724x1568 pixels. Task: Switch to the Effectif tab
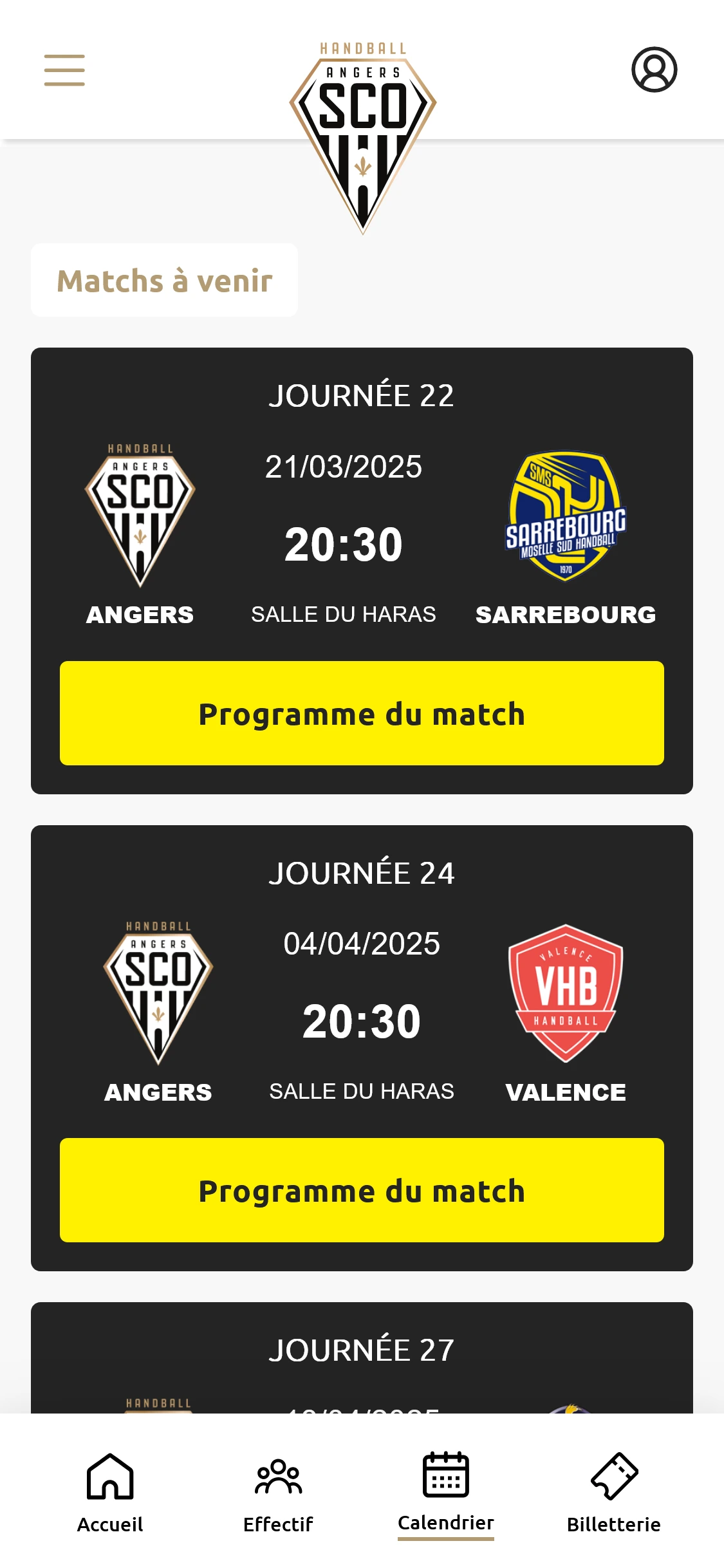point(278,1493)
